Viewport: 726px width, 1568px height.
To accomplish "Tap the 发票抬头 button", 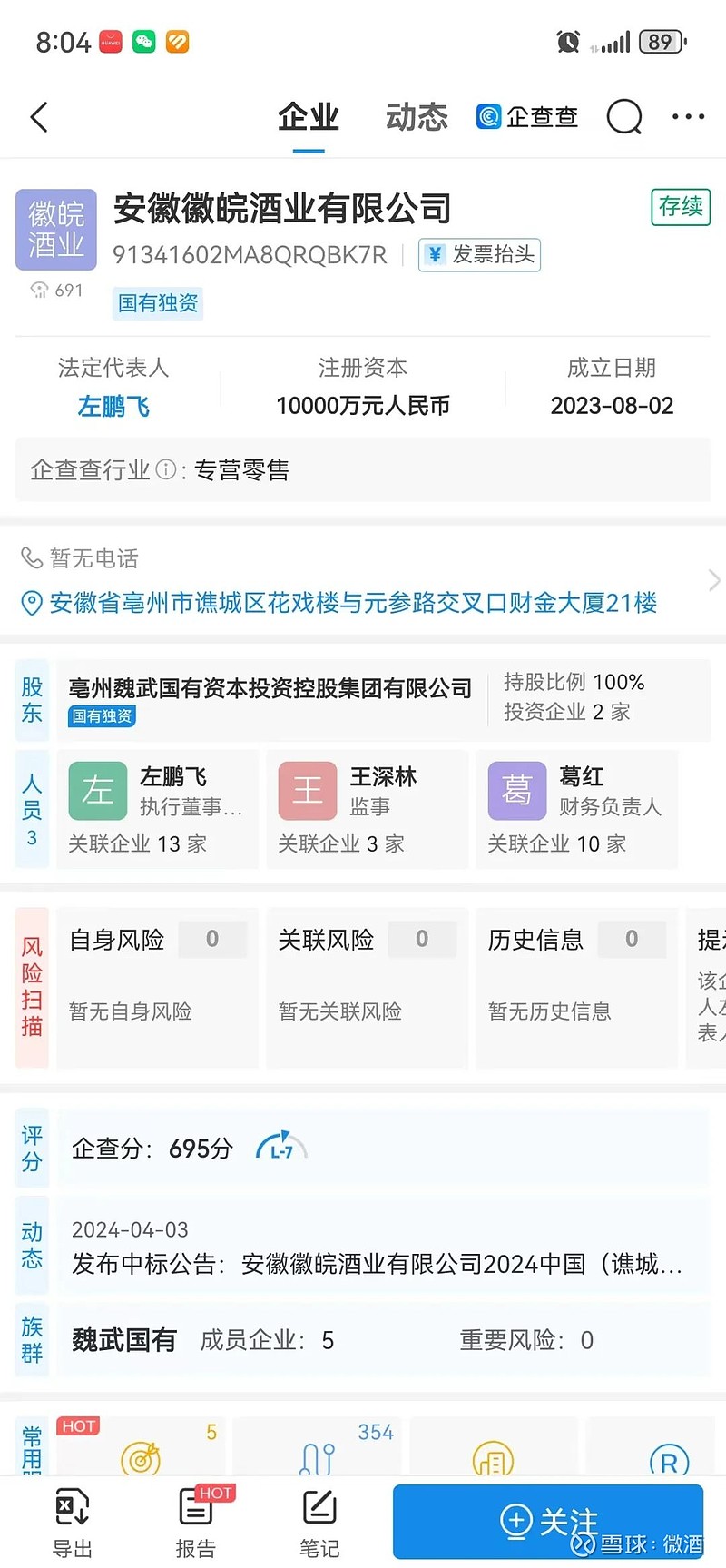I will pyautogui.click(x=479, y=255).
